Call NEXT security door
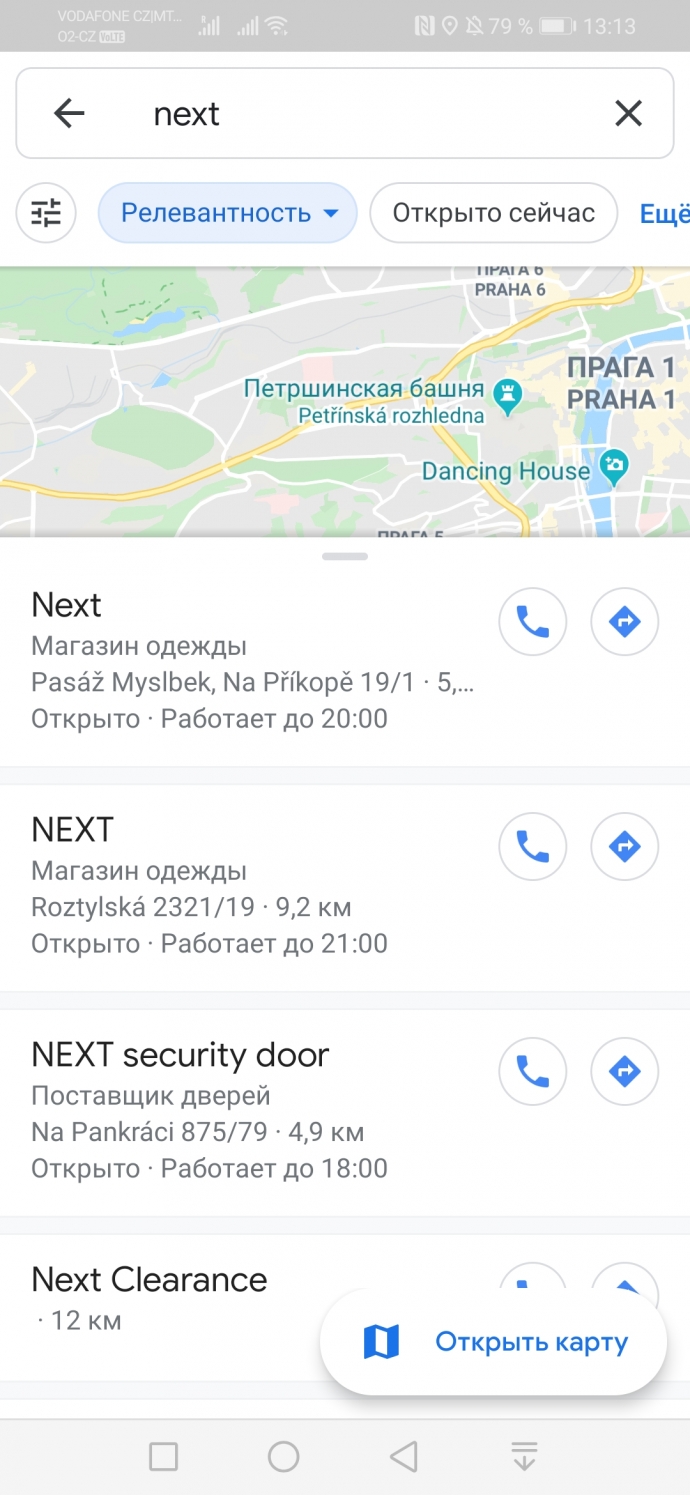The height and width of the screenshot is (1495, 690). [x=532, y=1072]
